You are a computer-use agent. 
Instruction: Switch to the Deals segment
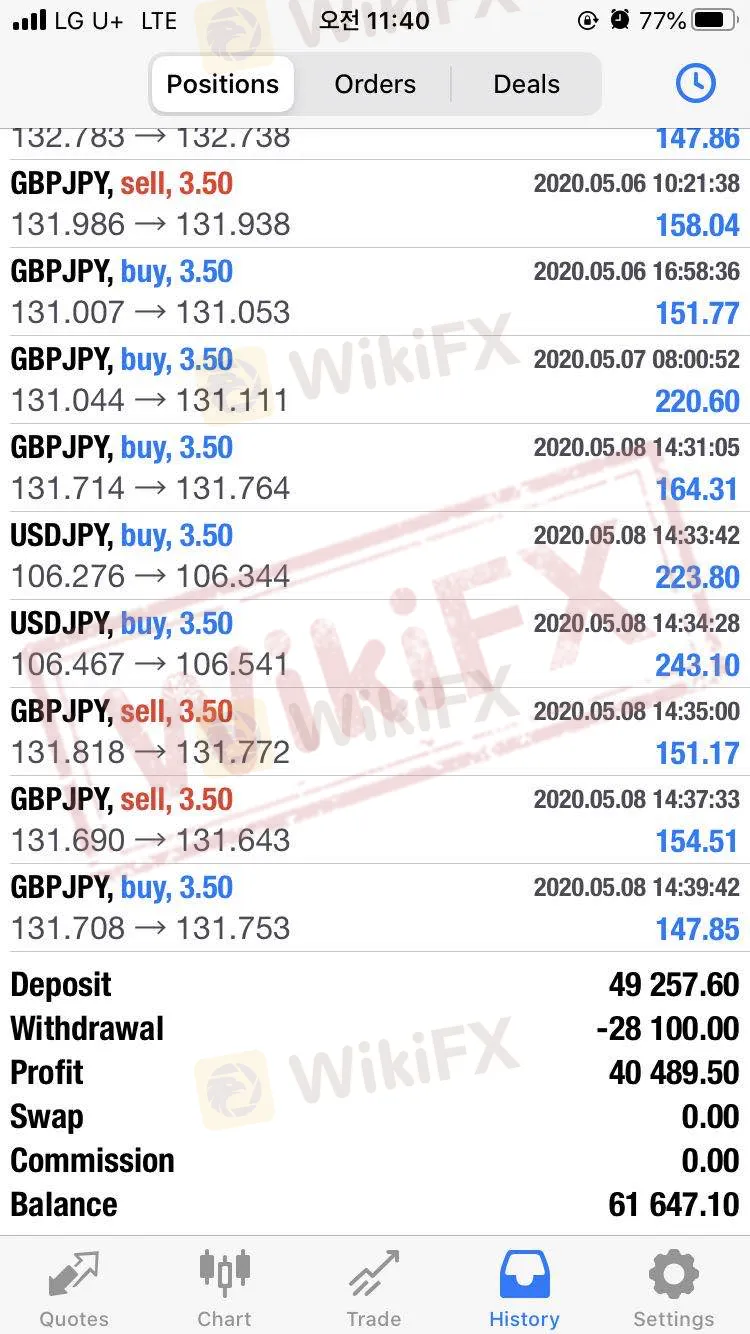coord(526,84)
